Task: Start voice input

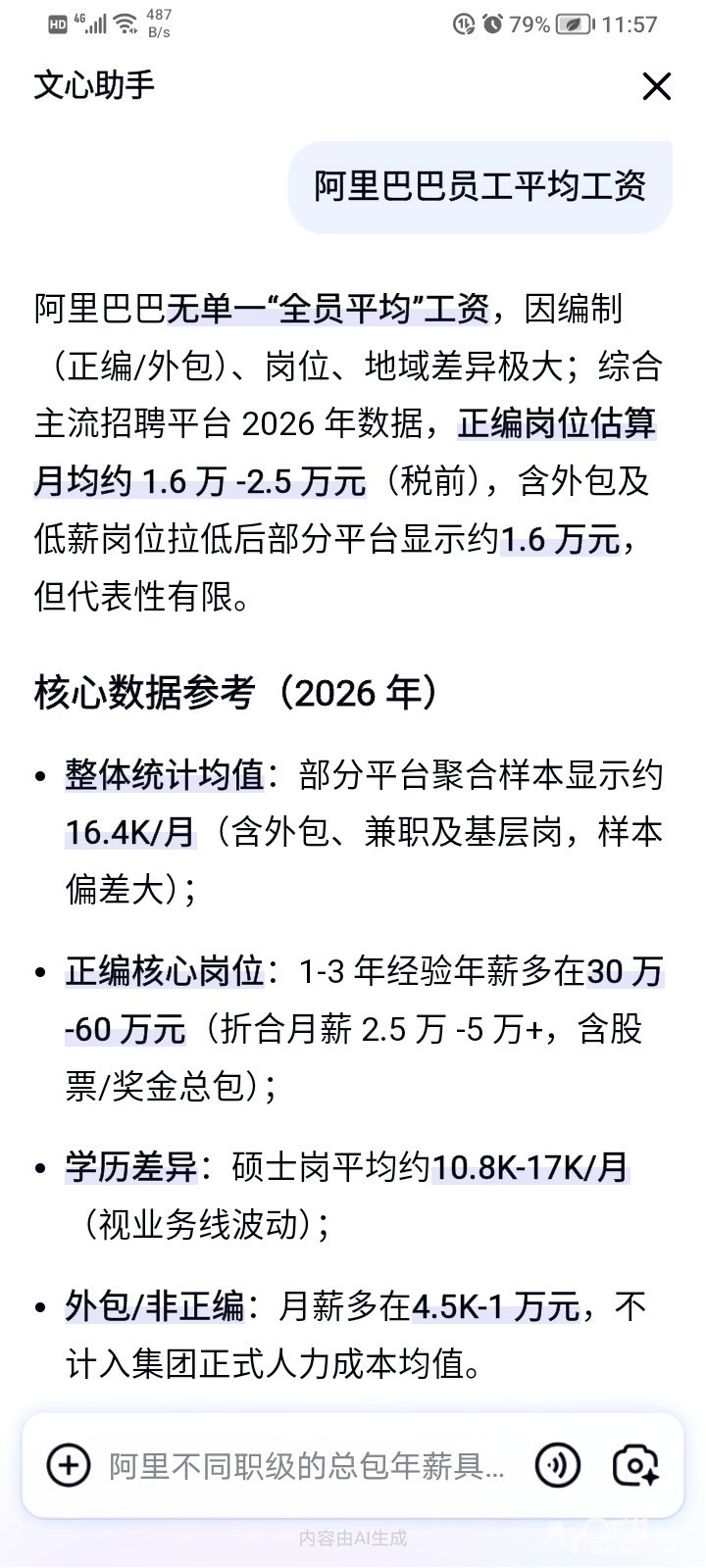Action: click(x=557, y=1465)
